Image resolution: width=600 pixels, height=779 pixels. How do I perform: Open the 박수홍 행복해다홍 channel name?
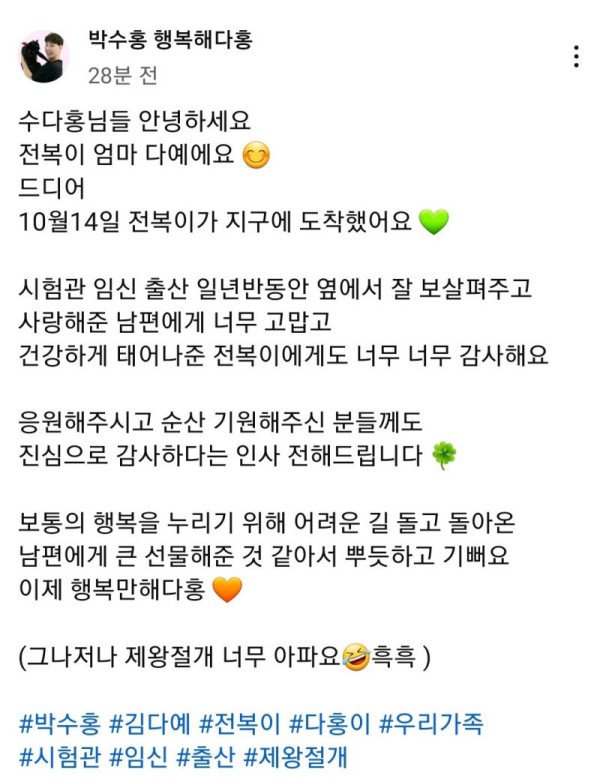(x=169, y=40)
